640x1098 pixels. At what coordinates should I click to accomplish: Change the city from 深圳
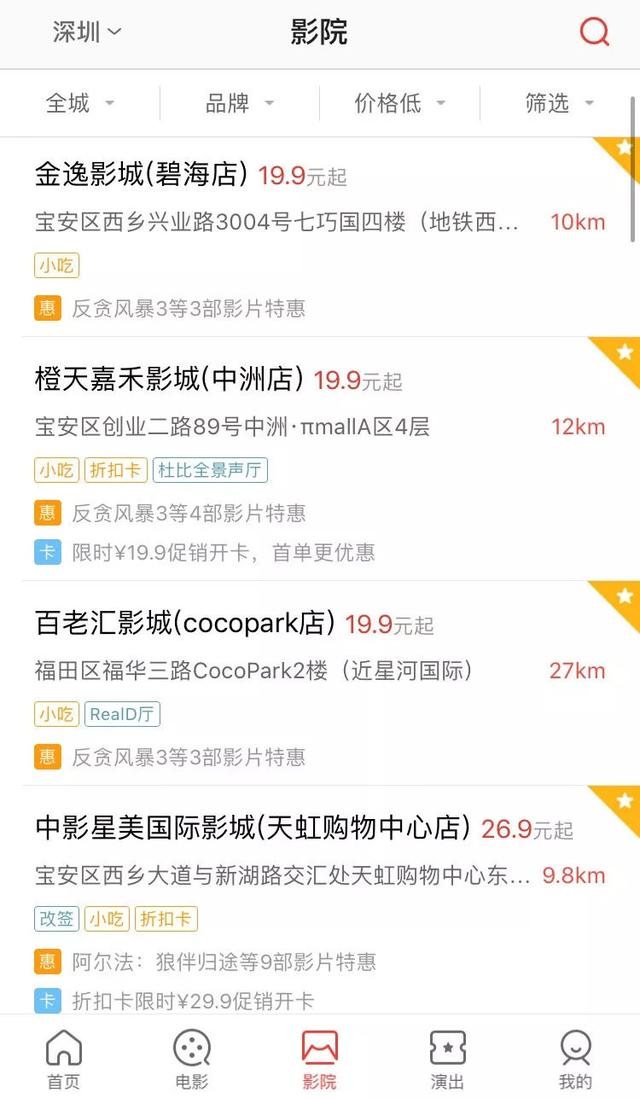click(88, 32)
